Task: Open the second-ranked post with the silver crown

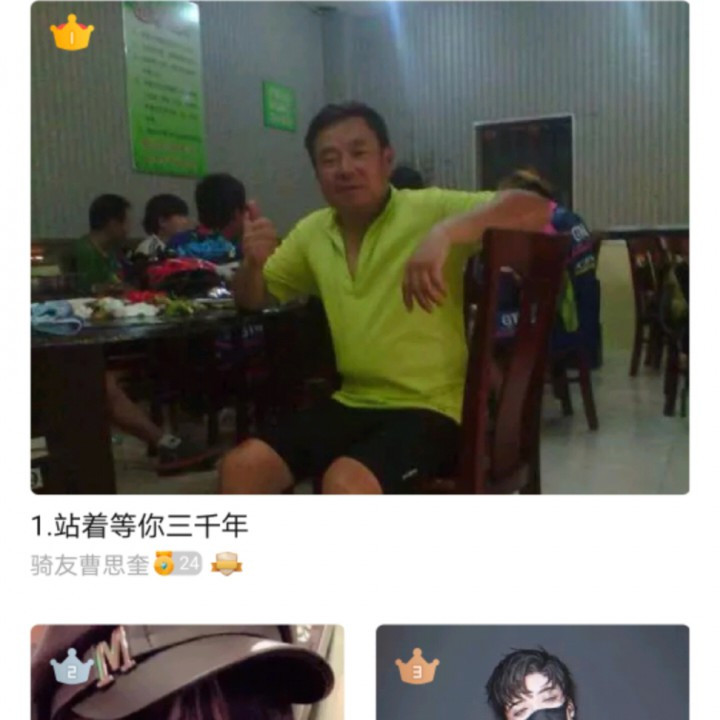Action: 187,675
